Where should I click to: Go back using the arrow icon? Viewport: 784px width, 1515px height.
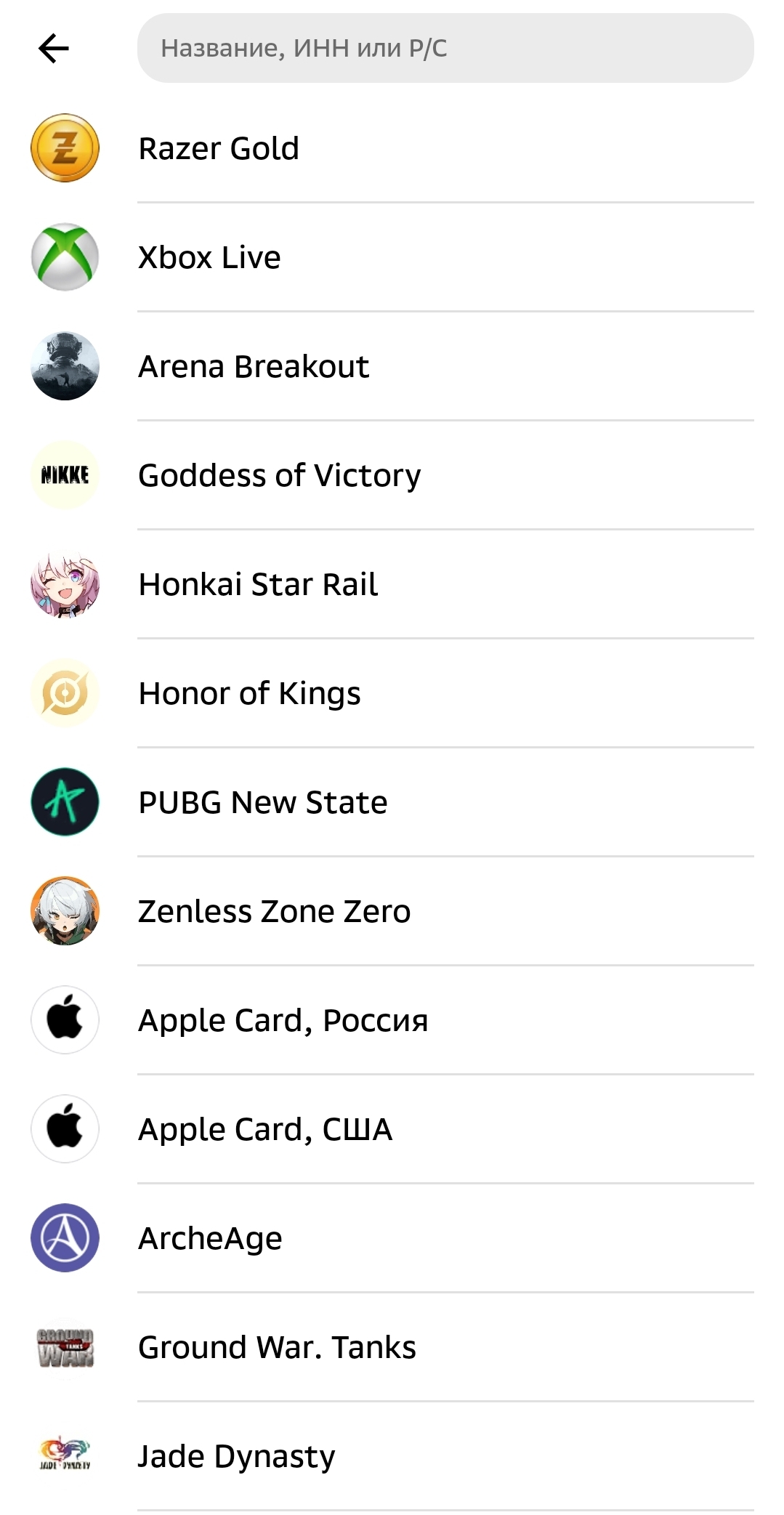54,49
